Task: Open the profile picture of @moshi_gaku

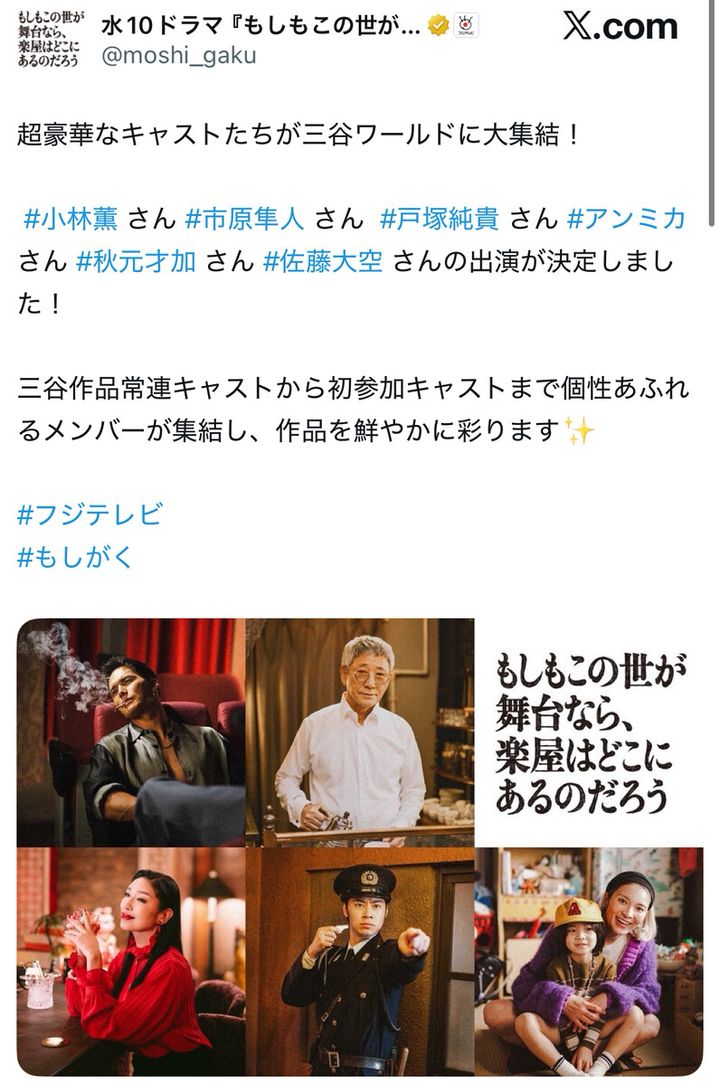Action: 51,38
